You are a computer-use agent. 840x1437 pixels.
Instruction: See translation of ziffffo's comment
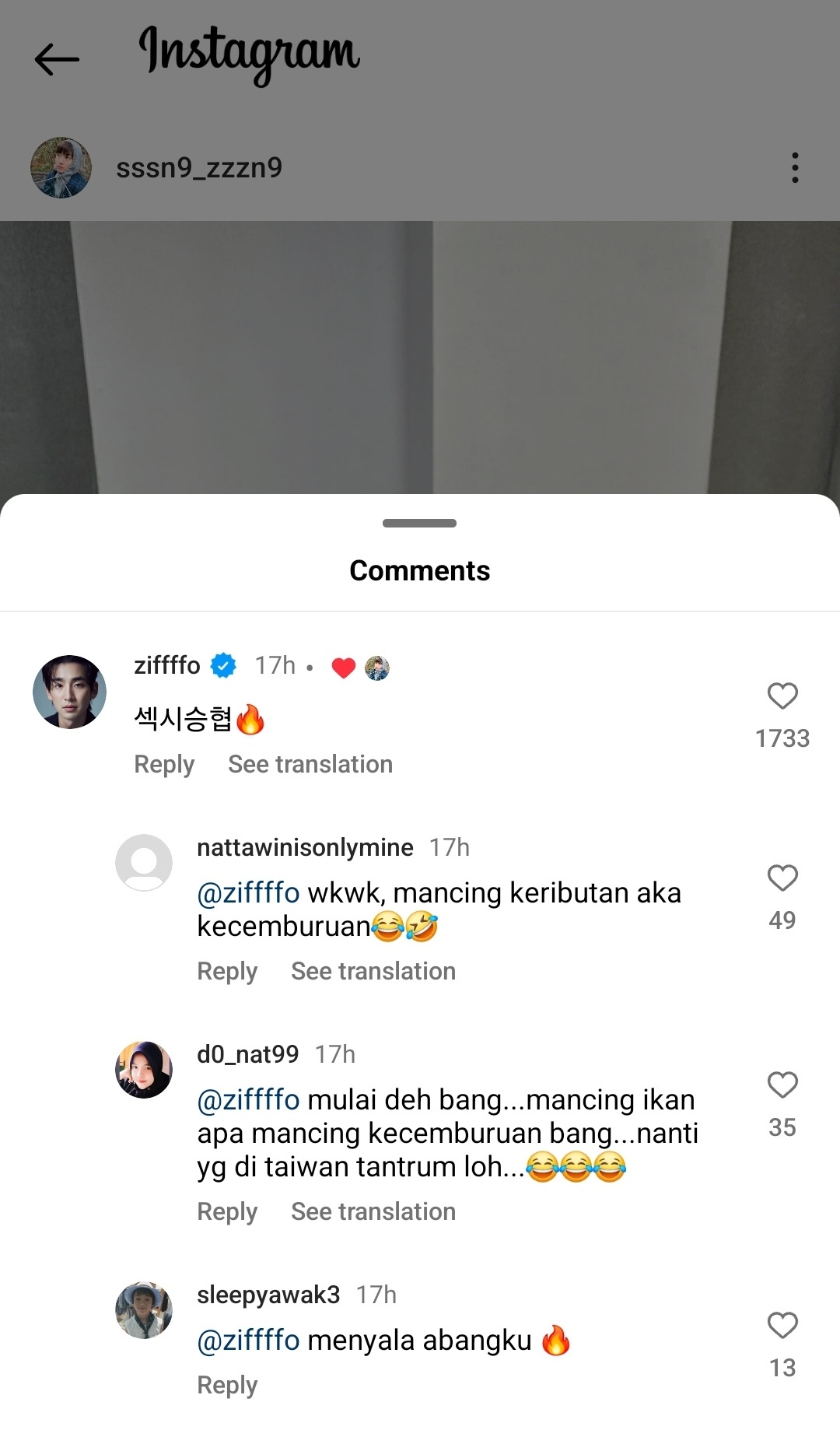[x=310, y=764]
